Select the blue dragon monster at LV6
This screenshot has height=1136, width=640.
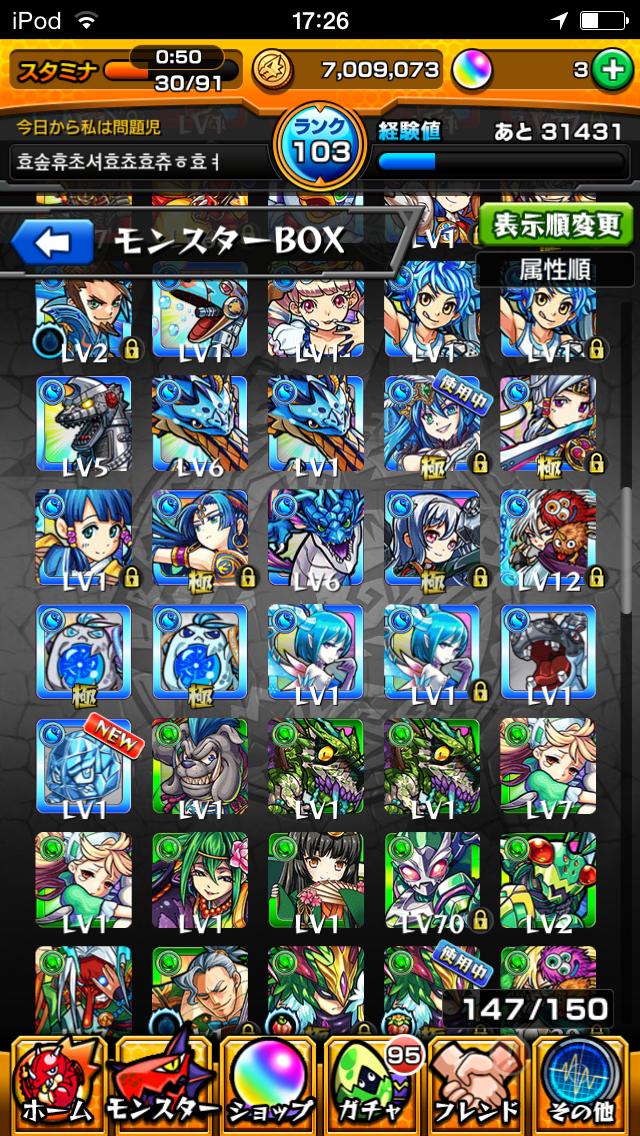(x=200, y=424)
